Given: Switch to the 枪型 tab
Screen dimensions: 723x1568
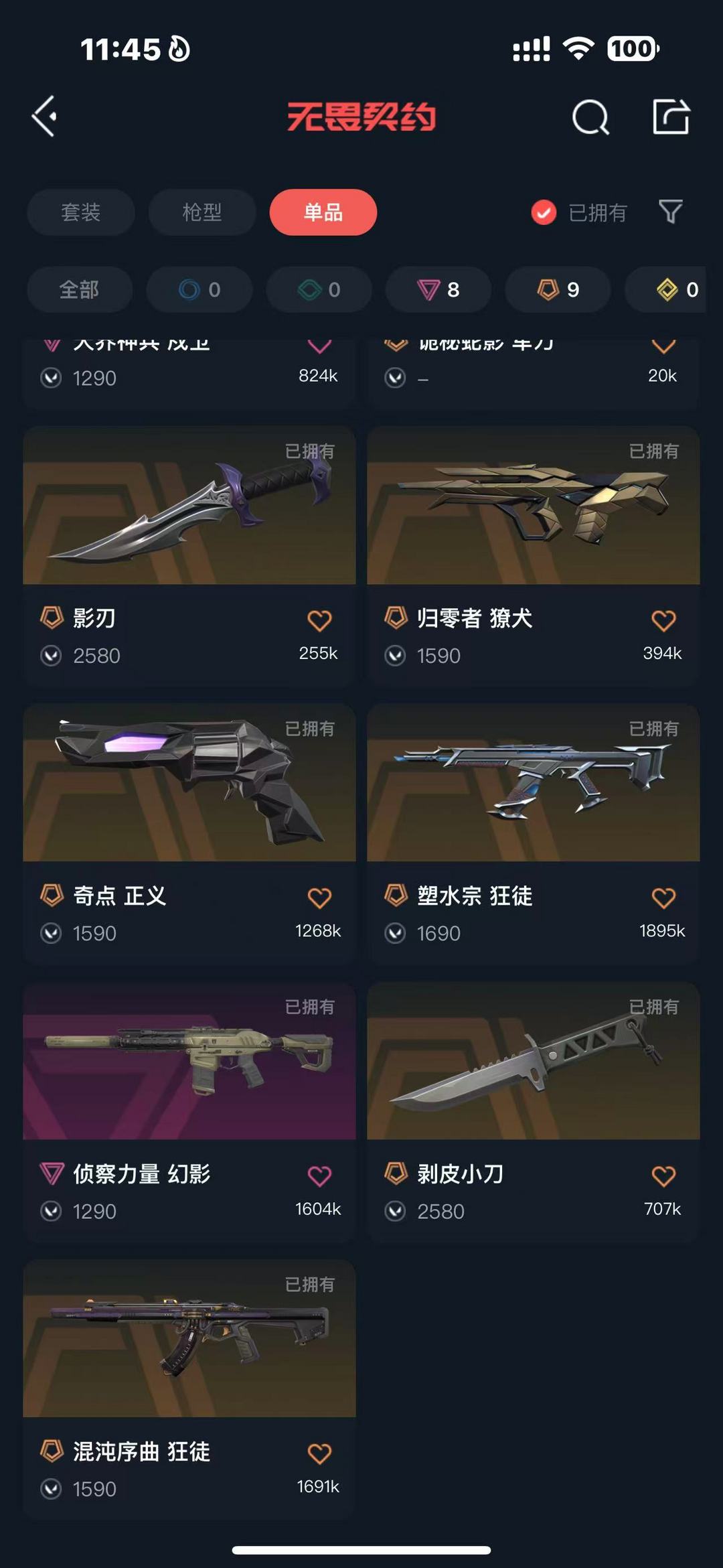Looking at the screenshot, I should [x=201, y=212].
